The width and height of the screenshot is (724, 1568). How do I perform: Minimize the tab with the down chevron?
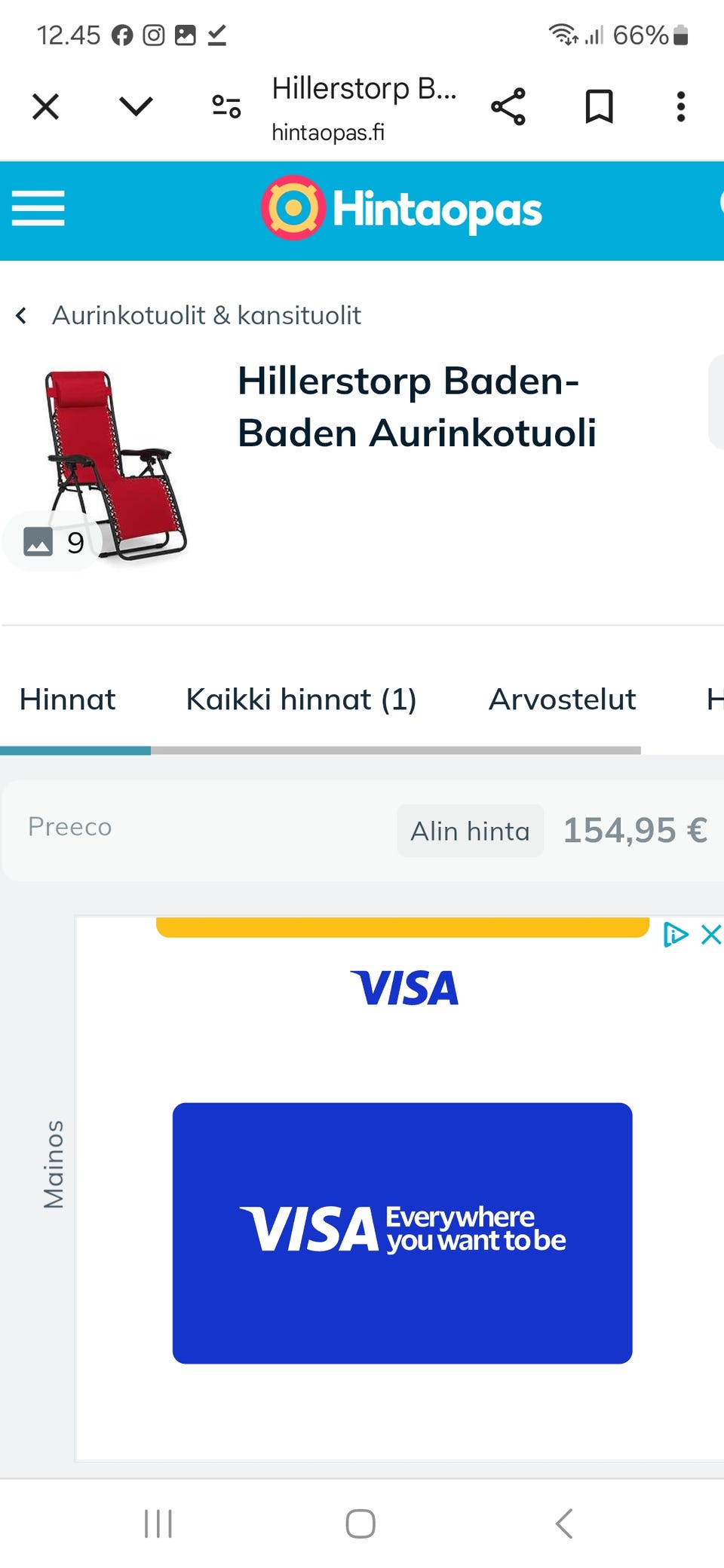click(x=137, y=106)
